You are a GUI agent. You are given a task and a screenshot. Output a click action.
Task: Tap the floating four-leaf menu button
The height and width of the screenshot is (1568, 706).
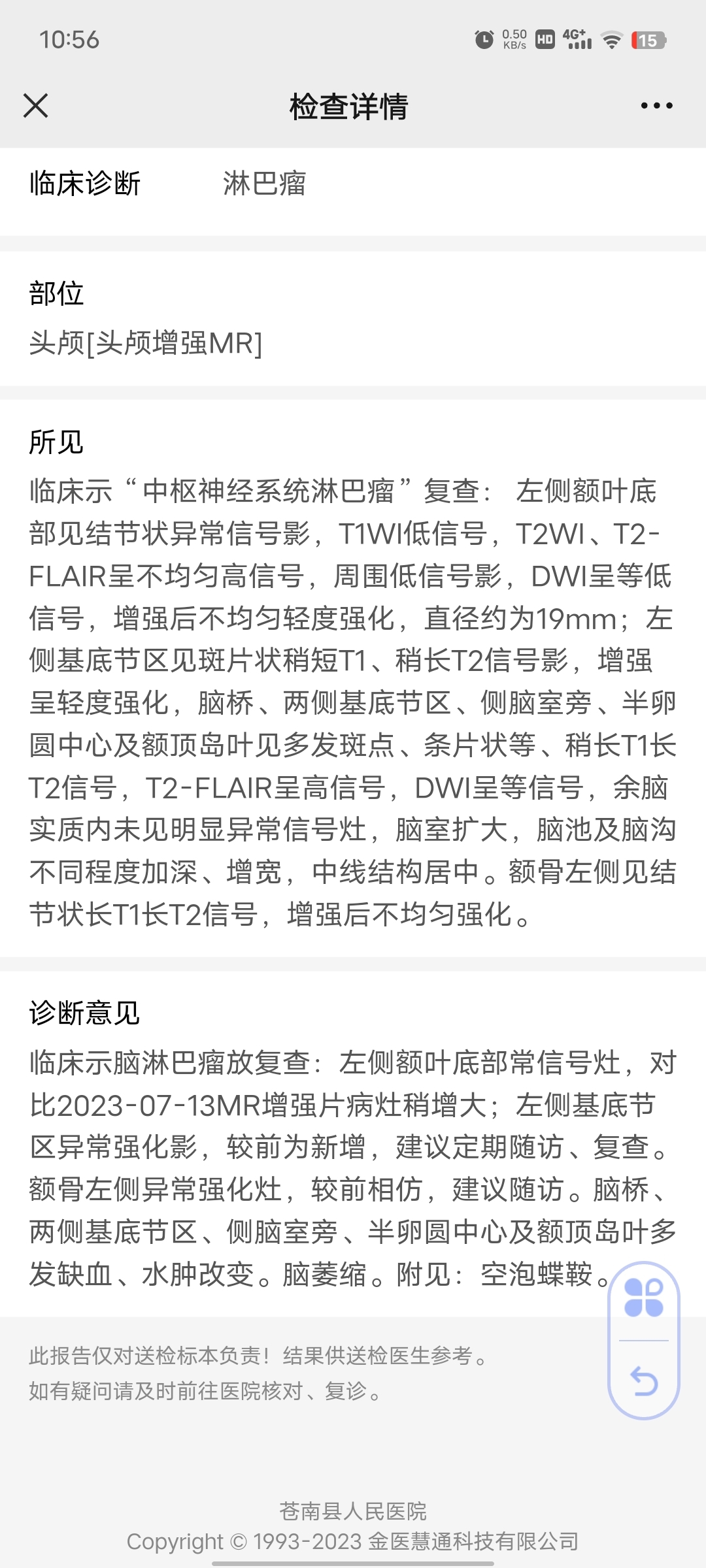coord(644,1298)
